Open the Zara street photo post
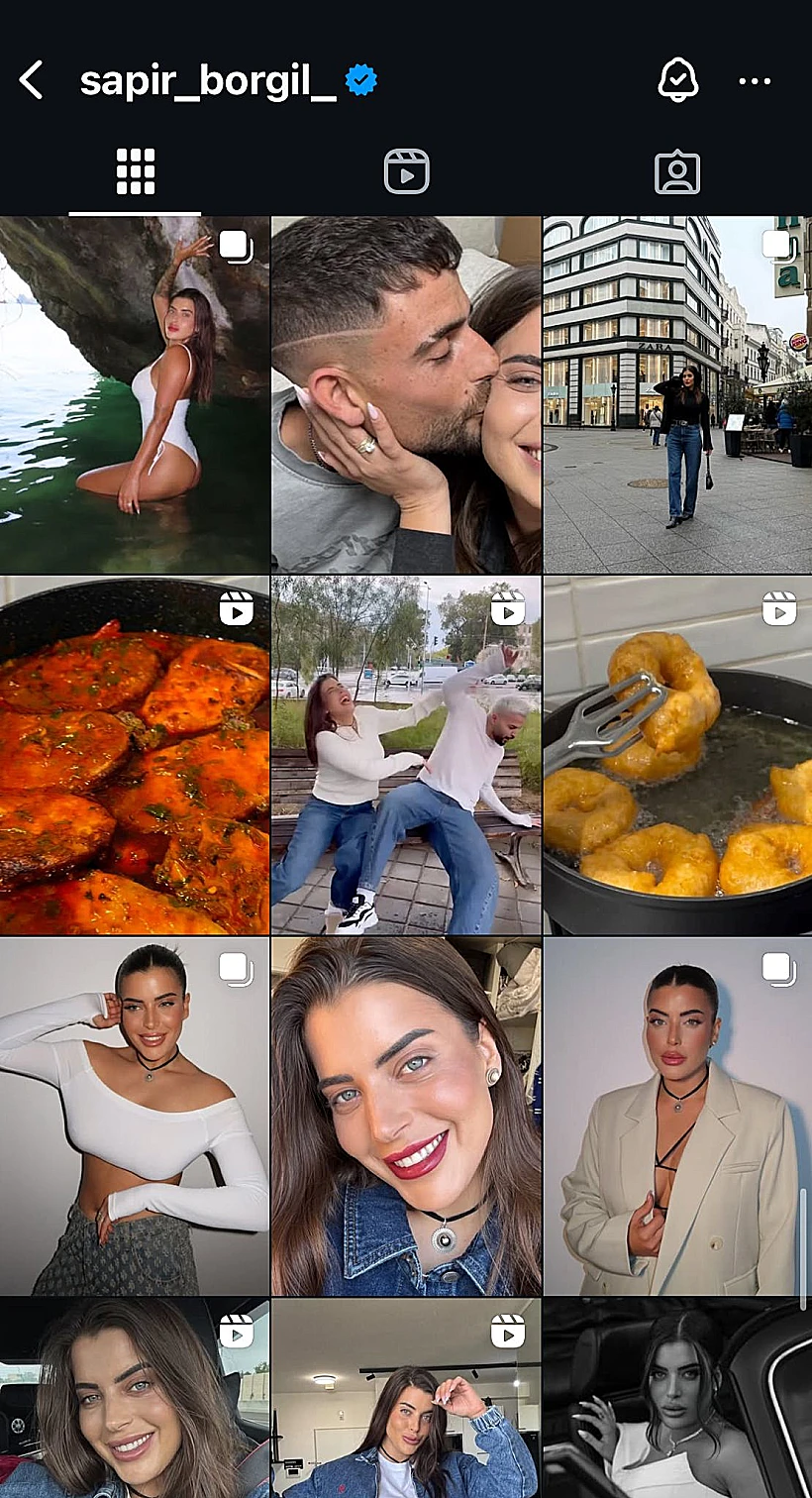 coord(677,394)
